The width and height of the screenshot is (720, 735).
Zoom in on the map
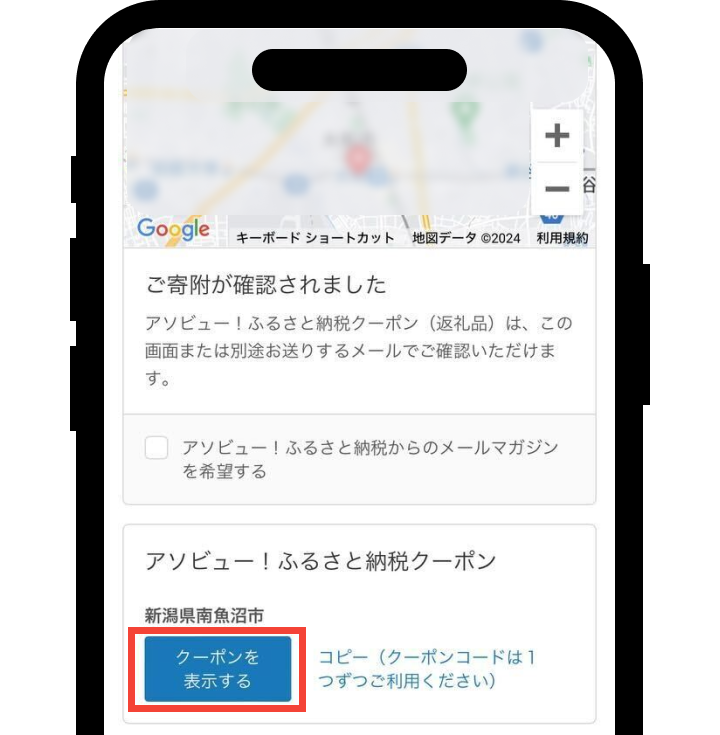click(557, 136)
